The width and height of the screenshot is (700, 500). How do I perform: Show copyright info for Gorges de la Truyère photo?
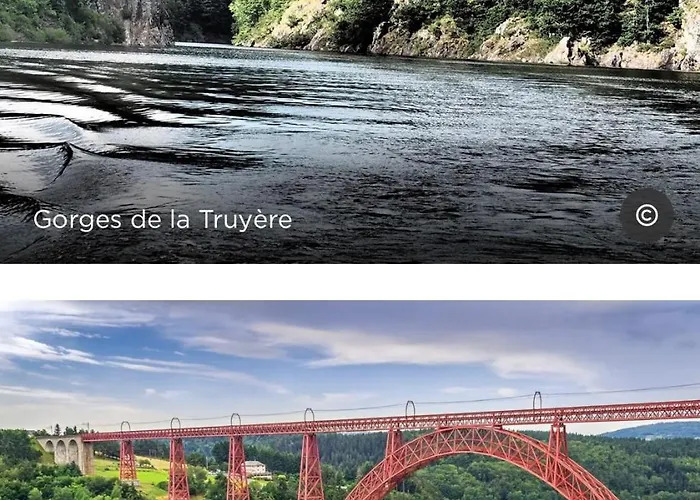tap(646, 215)
